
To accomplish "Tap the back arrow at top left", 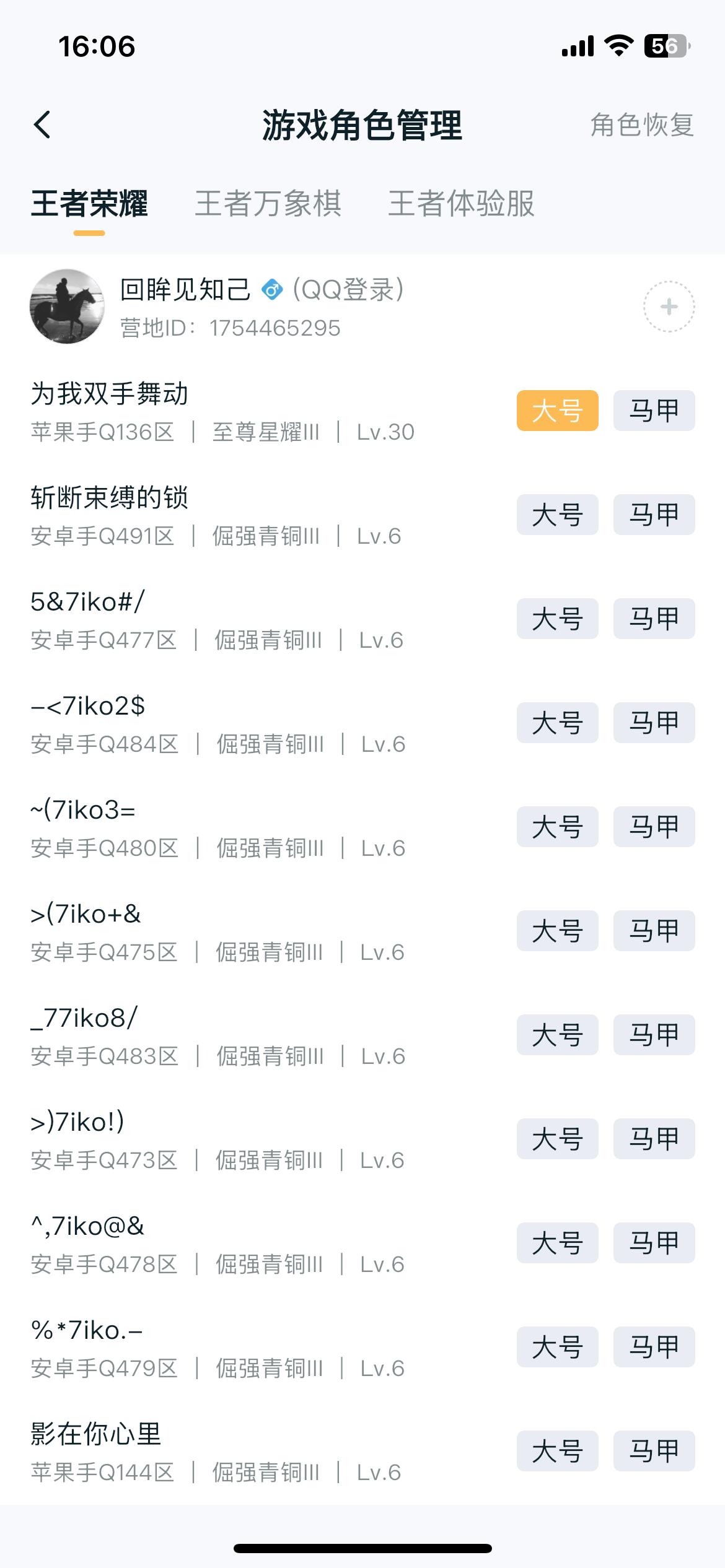I will tap(43, 124).
